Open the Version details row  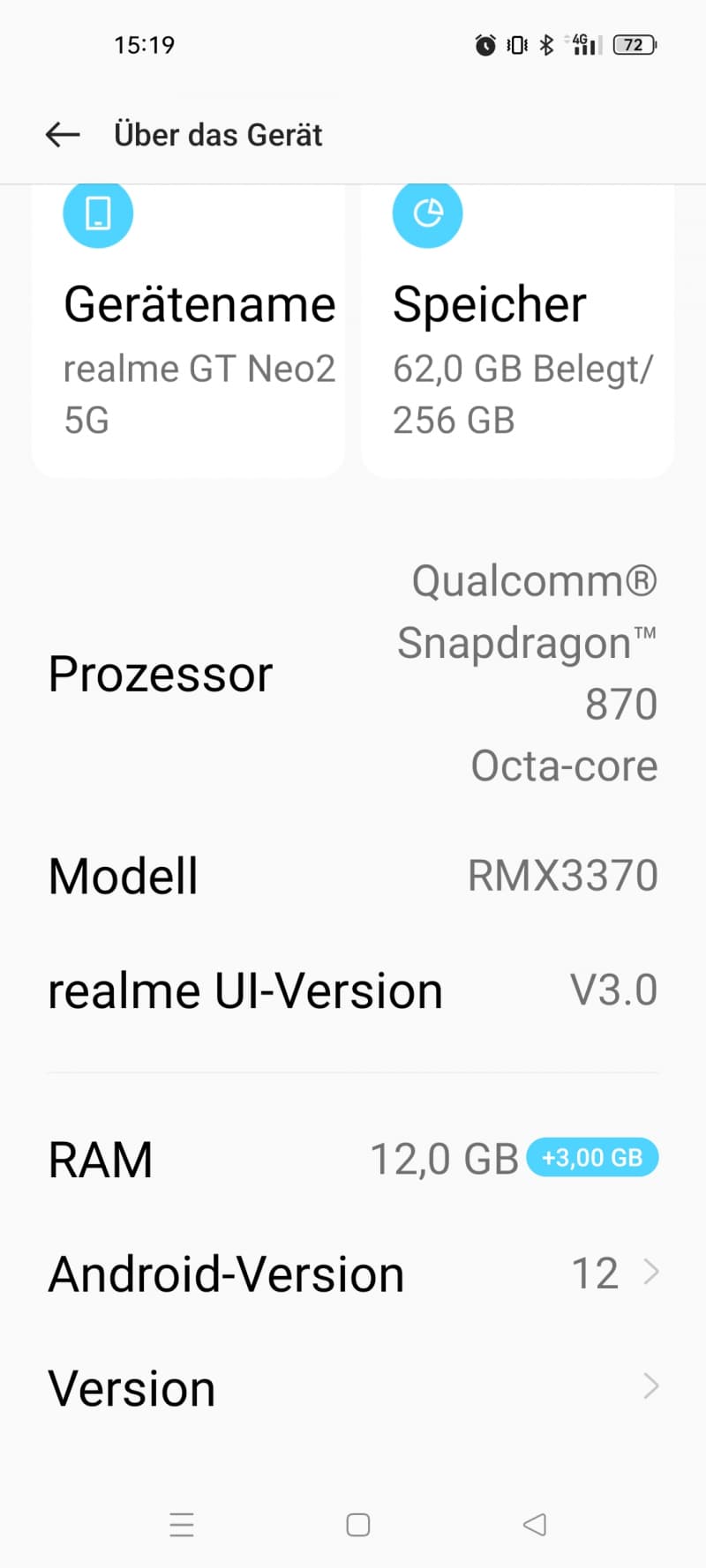tap(353, 1388)
